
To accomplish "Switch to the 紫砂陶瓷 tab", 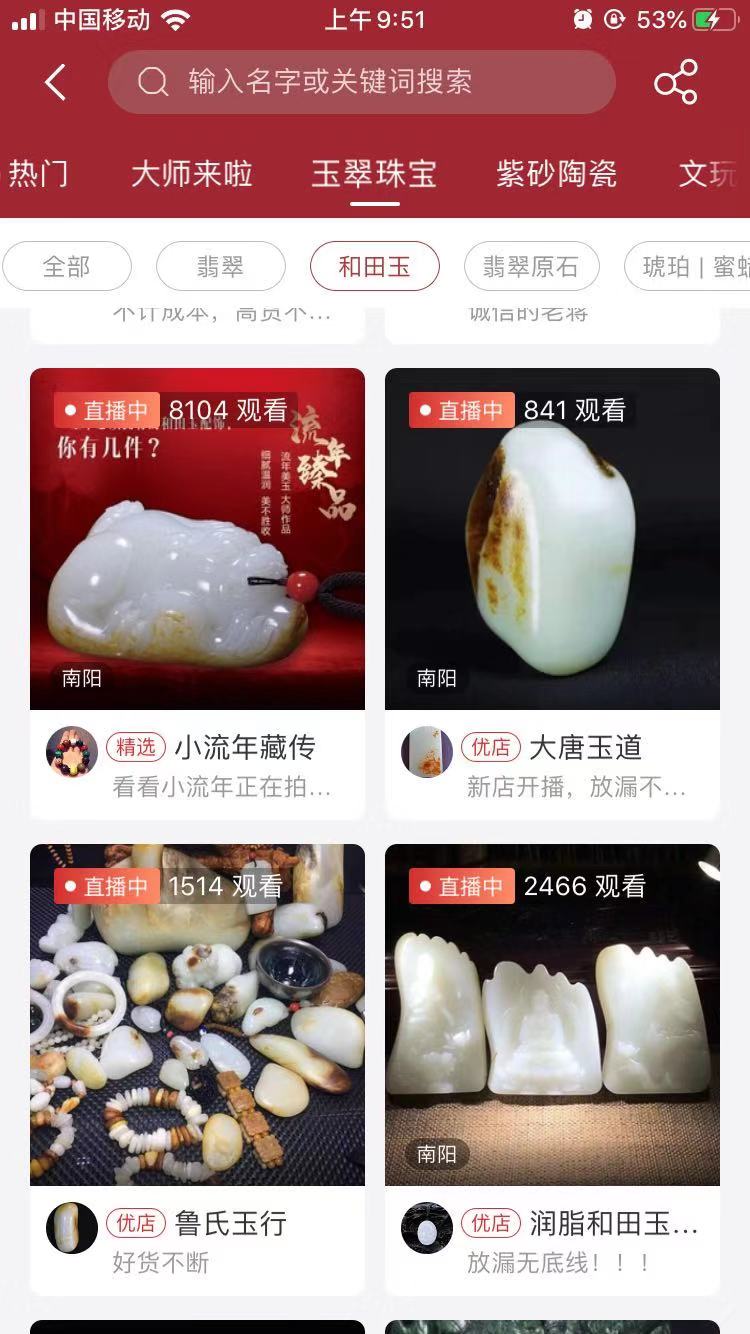I will coord(556,173).
